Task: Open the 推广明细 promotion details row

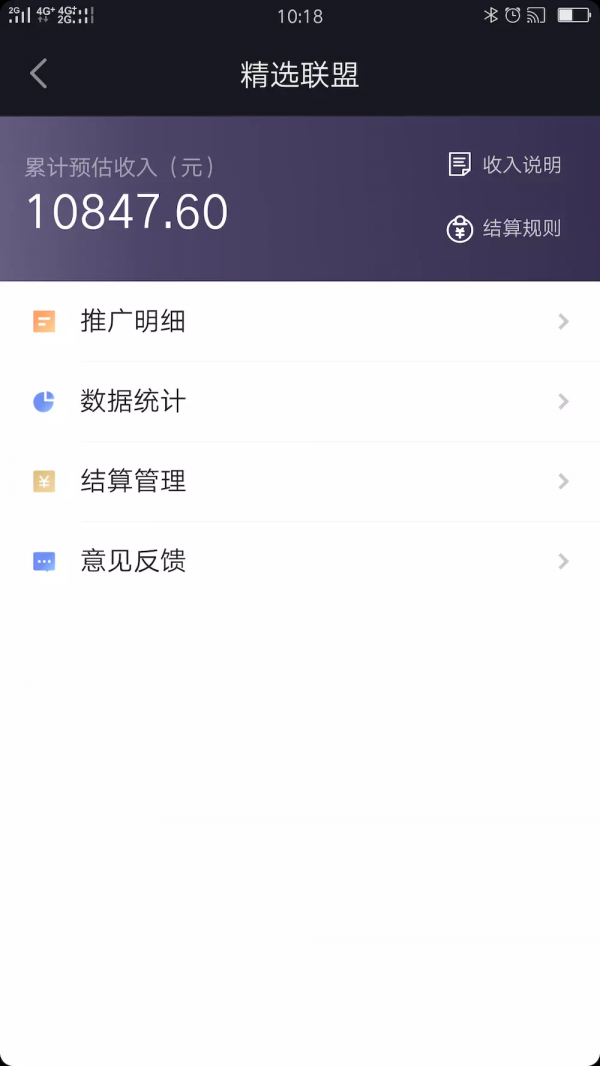Action: (x=300, y=322)
